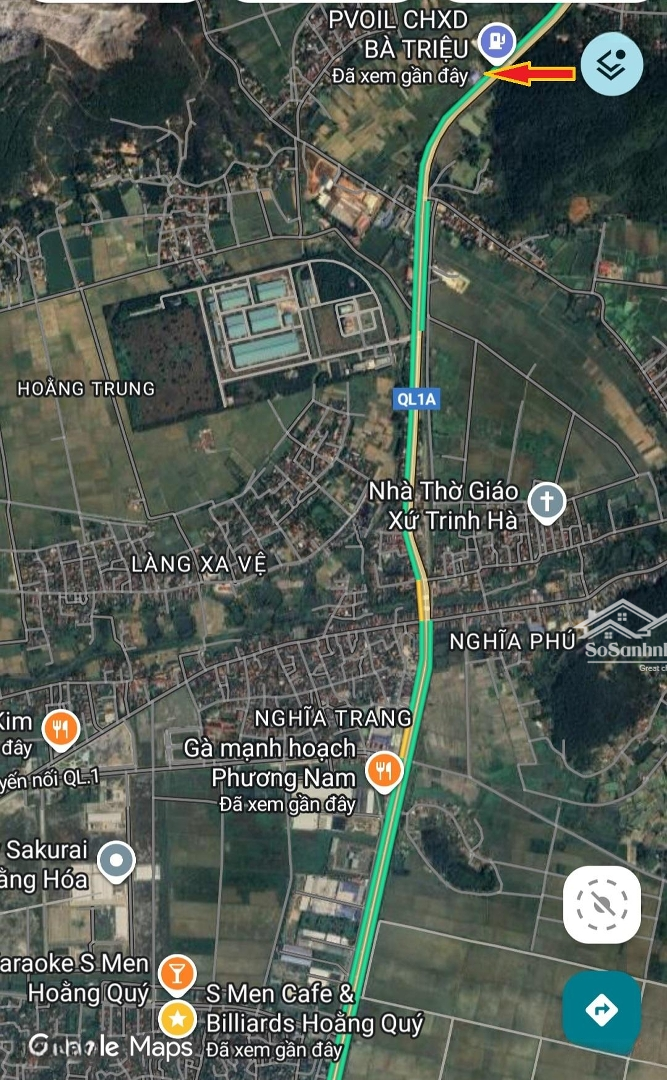This screenshot has width=667, height=1080.
Task: Open the S Men Cafe & Billiards starred pin
Action: 178,1019
